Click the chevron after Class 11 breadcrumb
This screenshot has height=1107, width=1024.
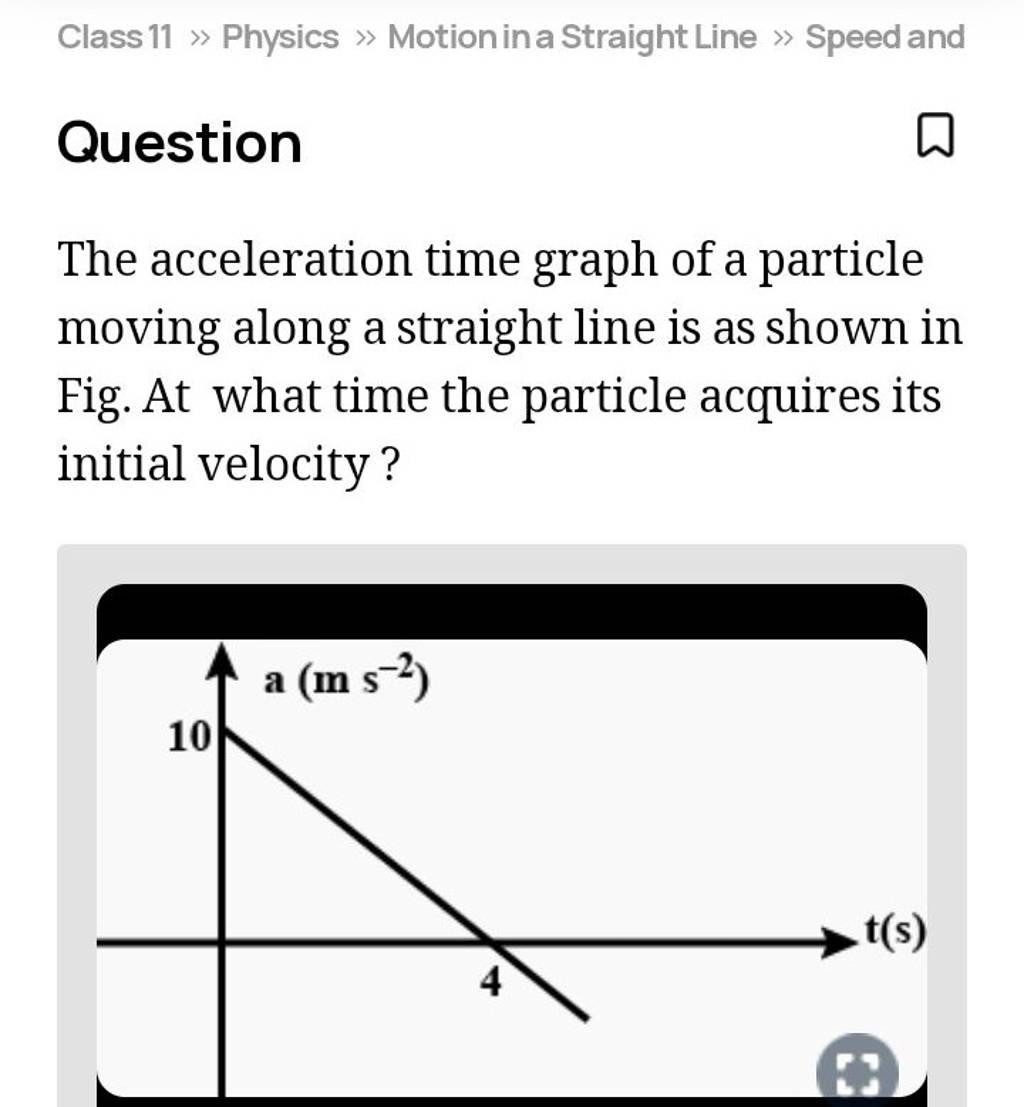[198, 36]
